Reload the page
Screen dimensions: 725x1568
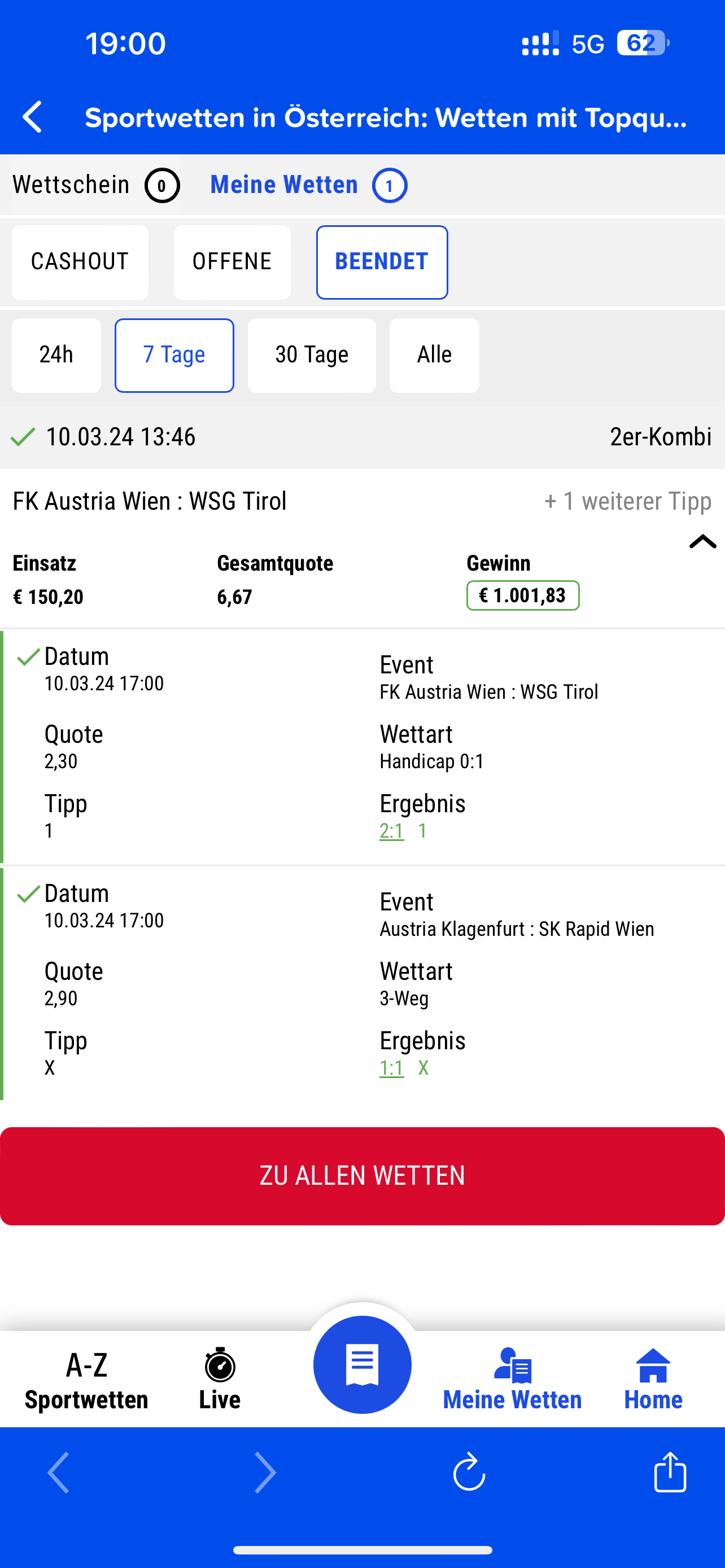pos(469,1472)
